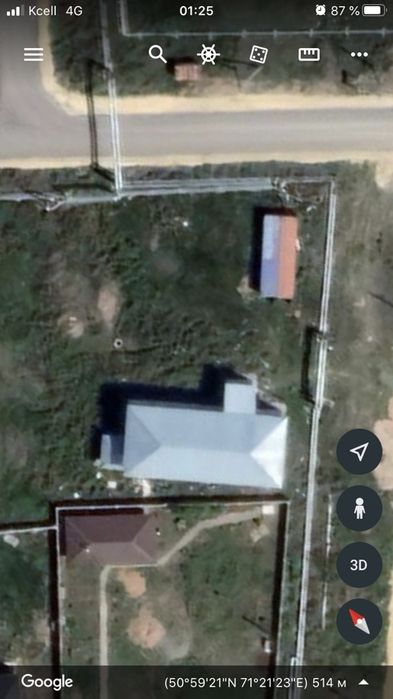Image resolution: width=393 pixels, height=699 pixels.
Task: Activate Street View pegman button
Action: click(x=359, y=508)
